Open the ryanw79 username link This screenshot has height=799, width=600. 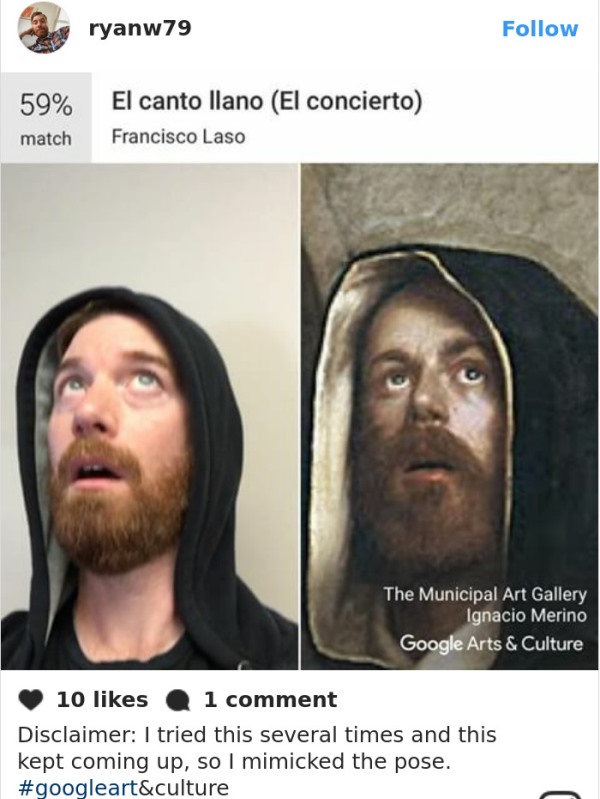139,29
